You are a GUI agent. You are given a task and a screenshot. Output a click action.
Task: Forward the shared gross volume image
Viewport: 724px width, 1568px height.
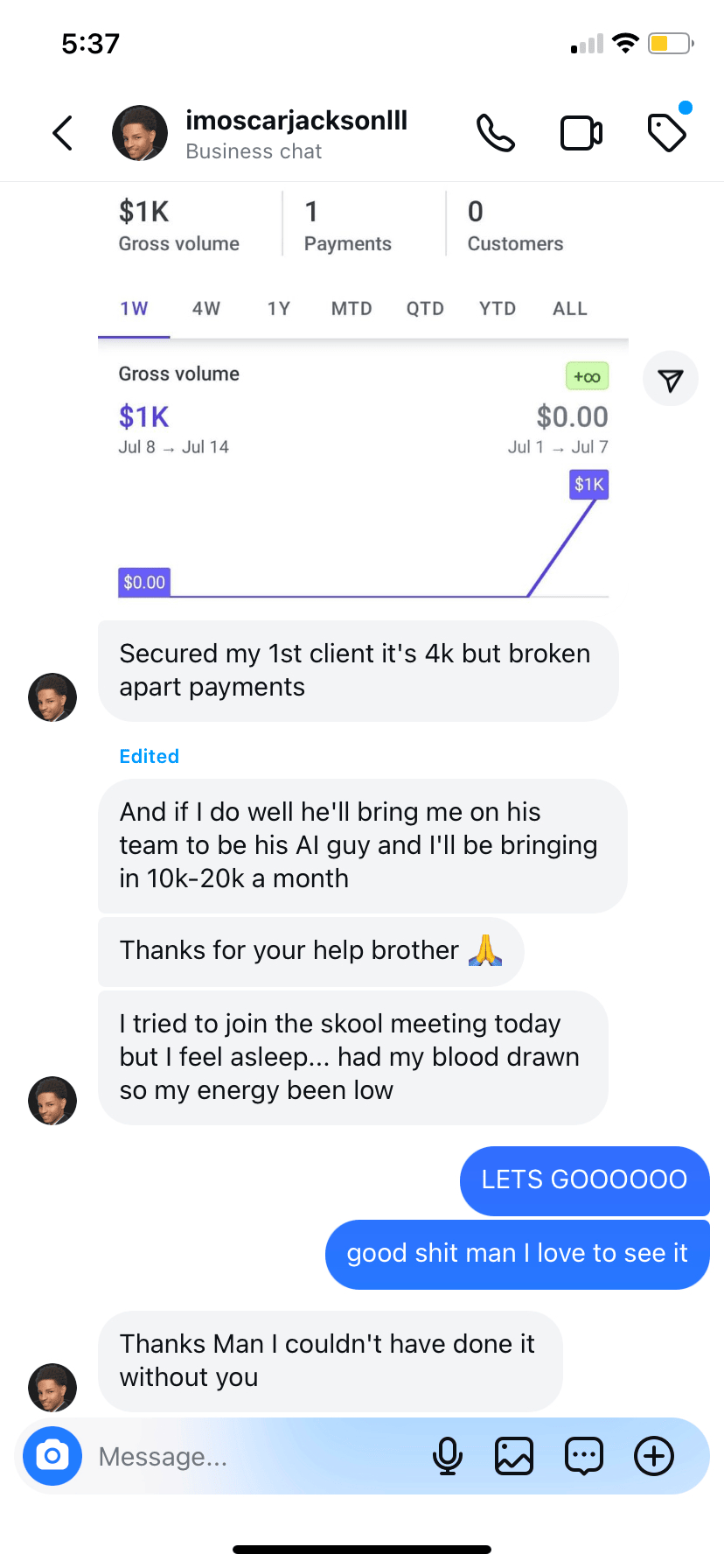click(670, 380)
